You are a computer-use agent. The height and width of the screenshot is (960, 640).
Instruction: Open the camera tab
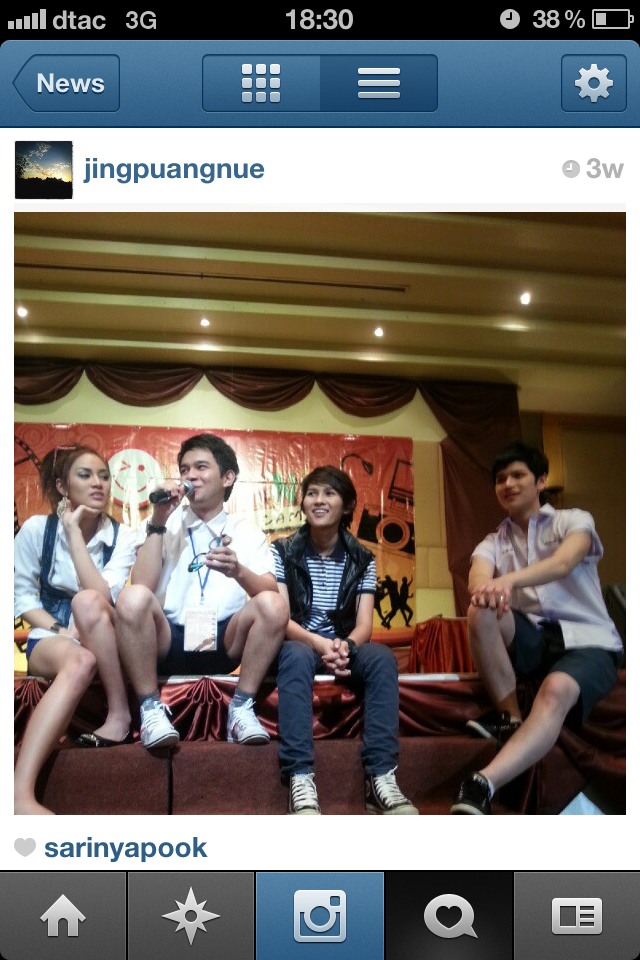[320, 916]
